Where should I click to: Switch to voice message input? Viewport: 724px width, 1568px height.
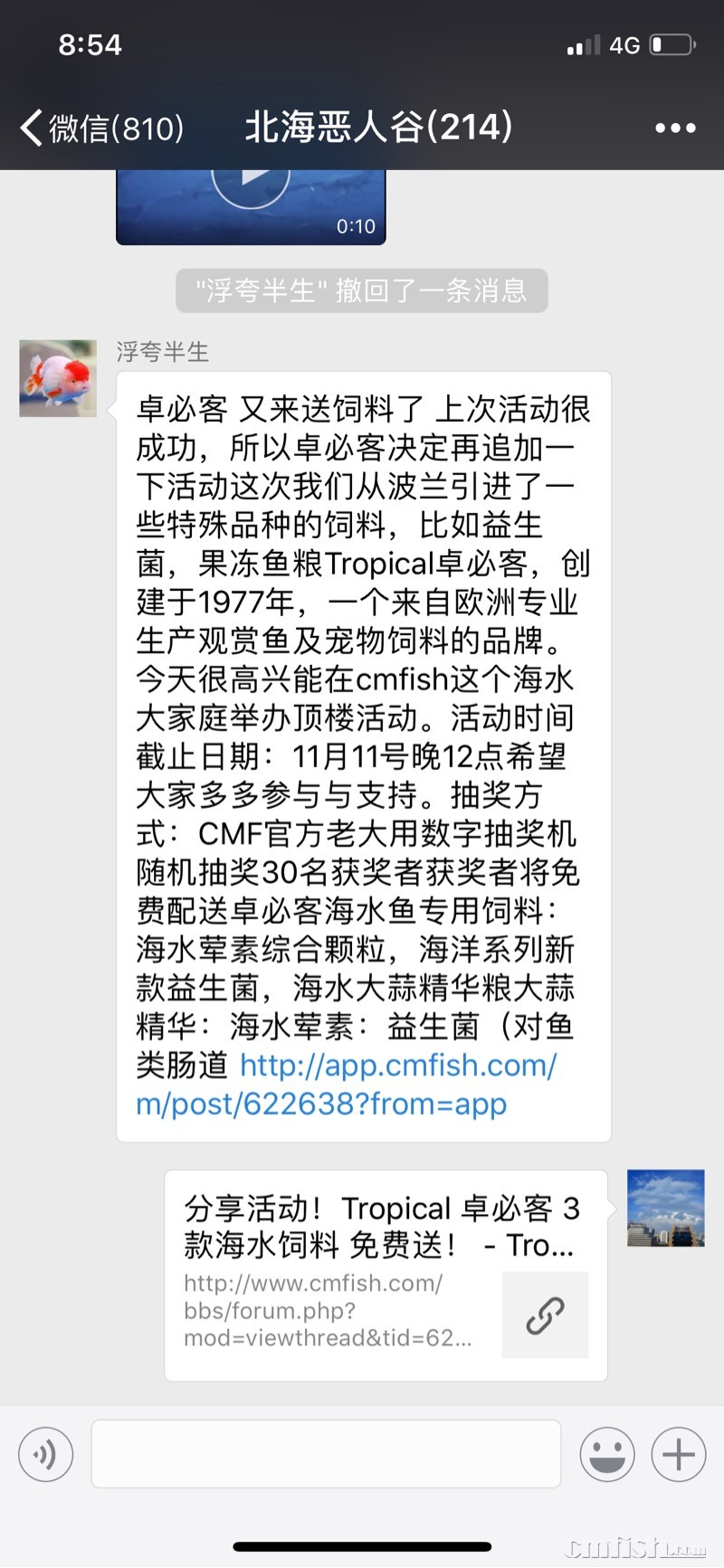click(x=45, y=1455)
